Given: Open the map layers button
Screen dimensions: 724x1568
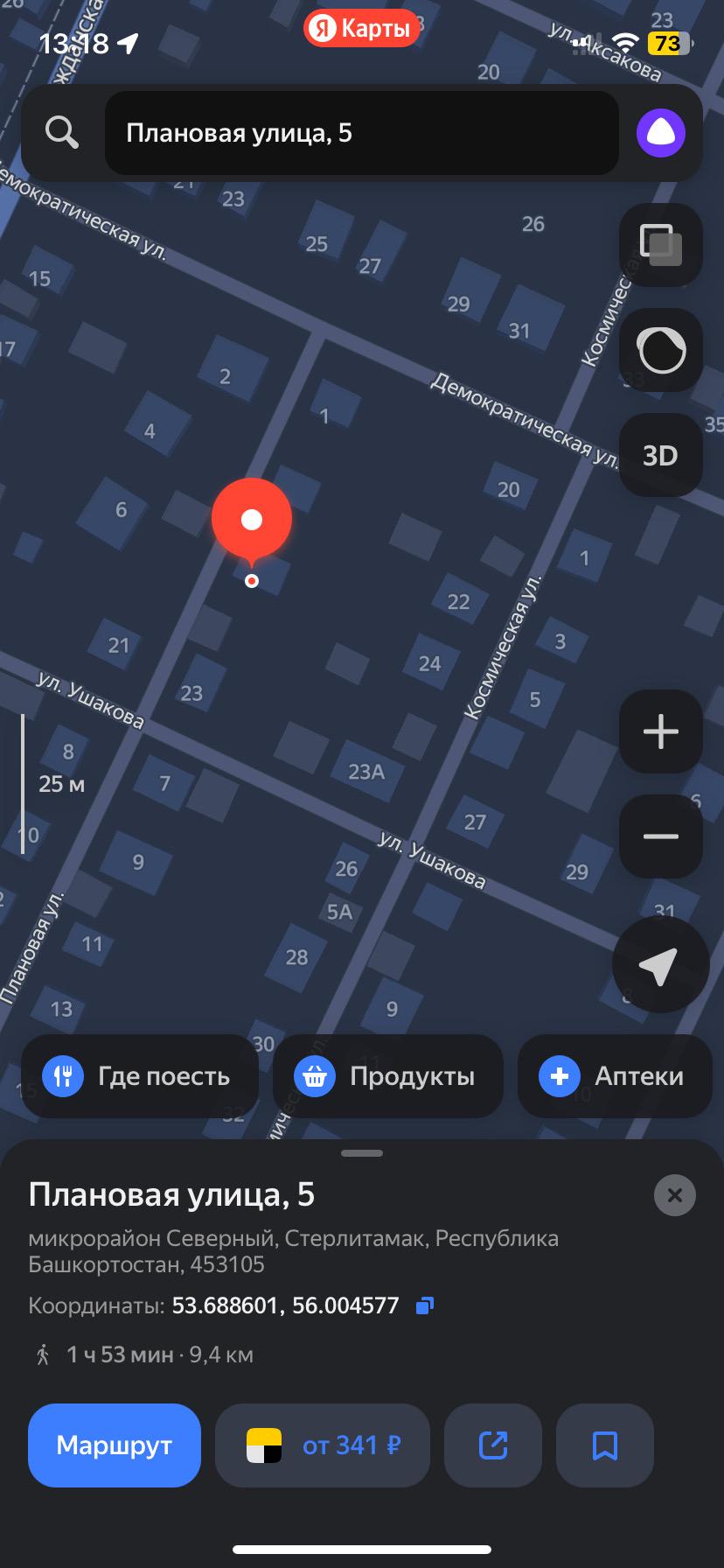Looking at the screenshot, I should point(661,245).
